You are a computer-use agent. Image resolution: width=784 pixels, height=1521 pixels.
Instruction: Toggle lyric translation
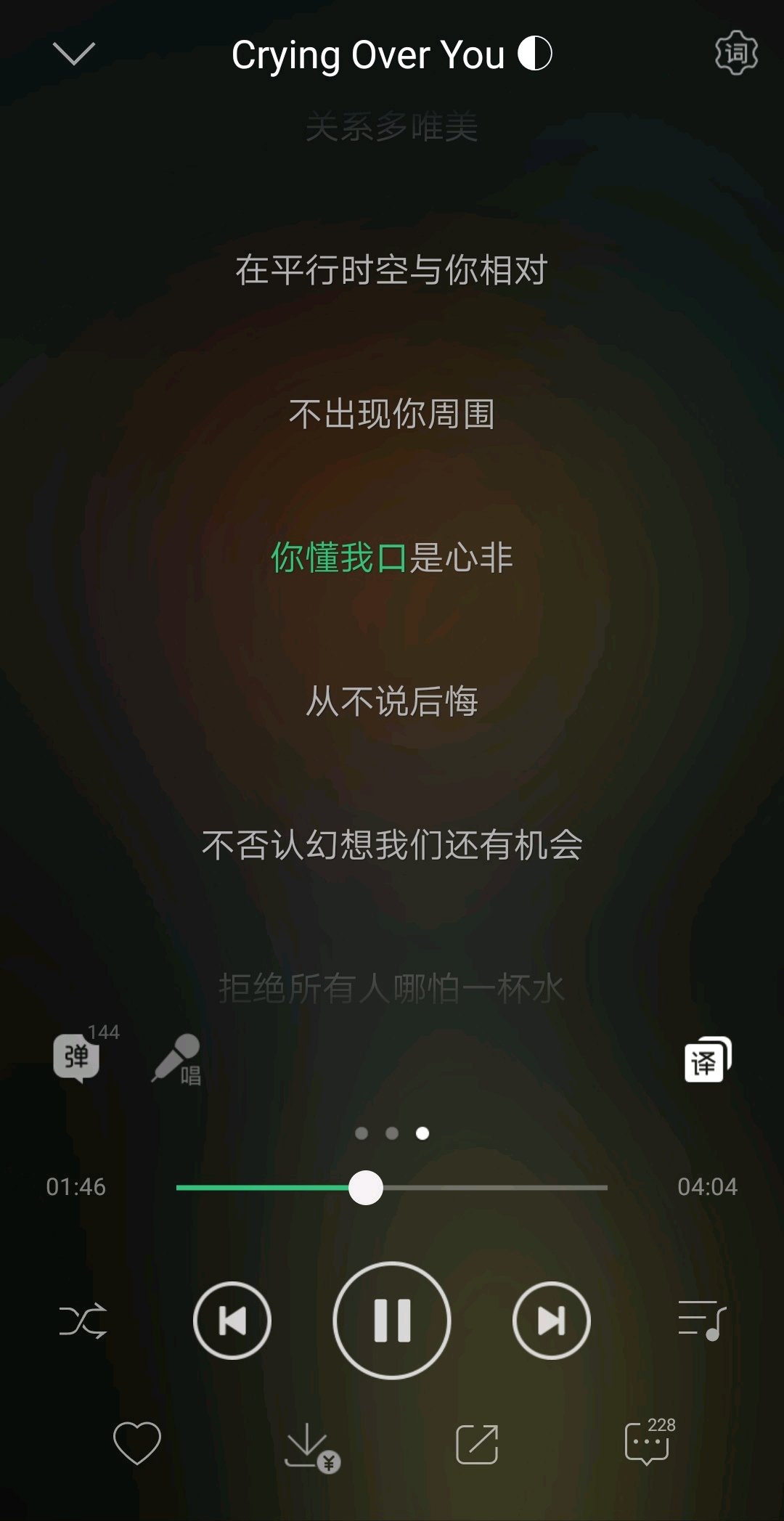(x=708, y=1060)
